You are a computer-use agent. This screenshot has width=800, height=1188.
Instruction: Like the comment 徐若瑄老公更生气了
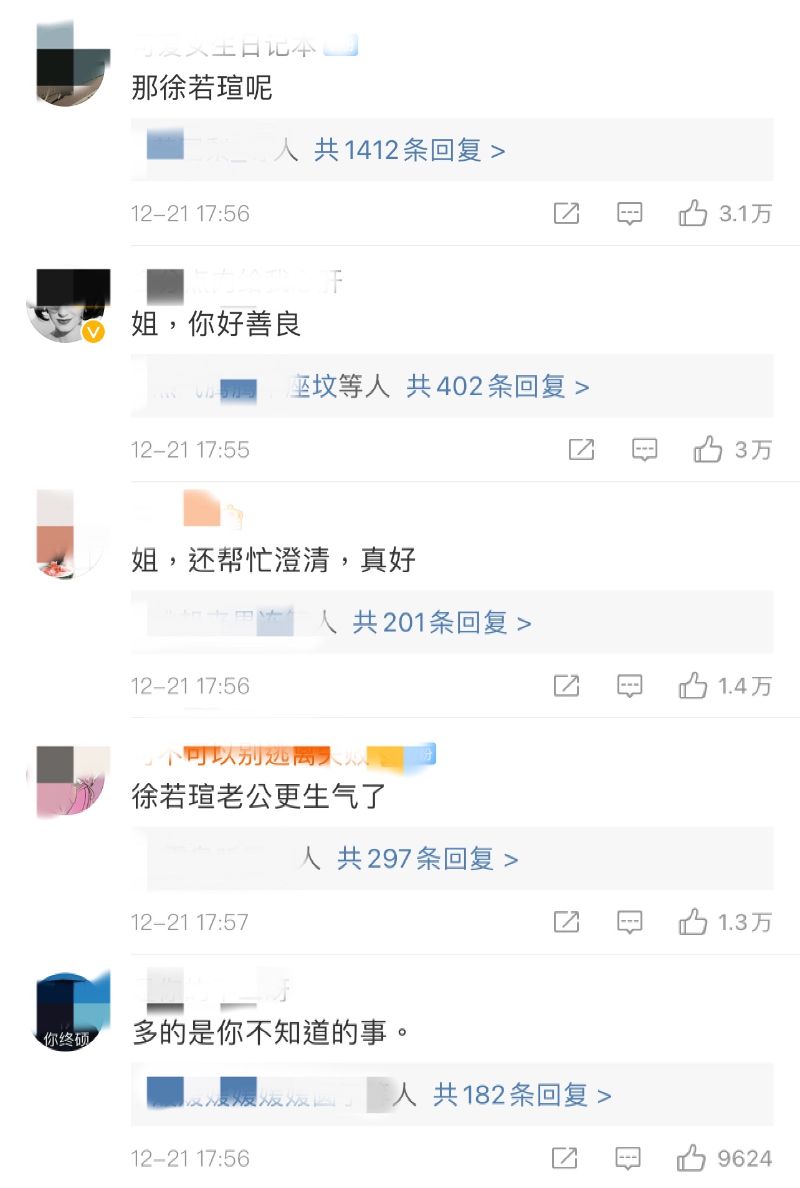693,922
